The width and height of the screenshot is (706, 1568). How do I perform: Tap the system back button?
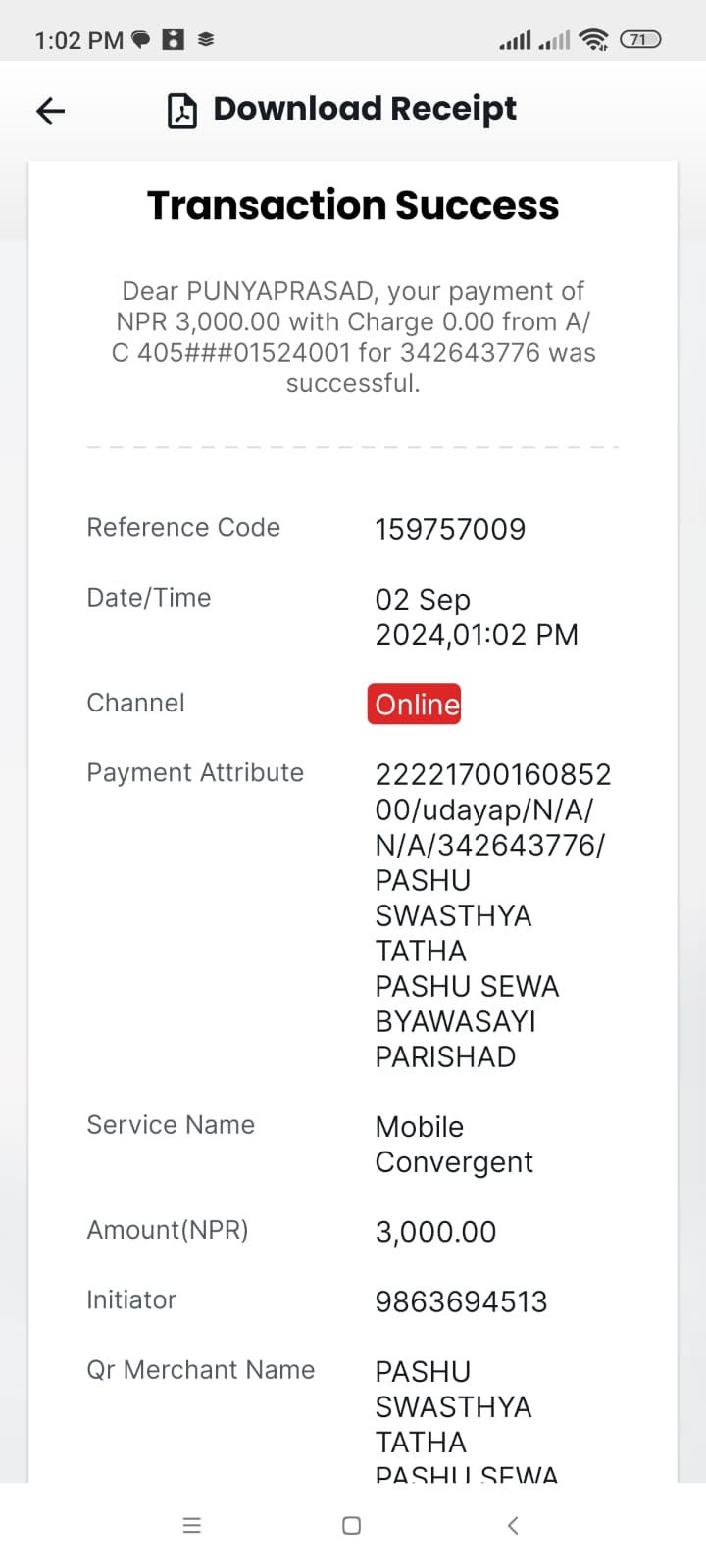(513, 1525)
